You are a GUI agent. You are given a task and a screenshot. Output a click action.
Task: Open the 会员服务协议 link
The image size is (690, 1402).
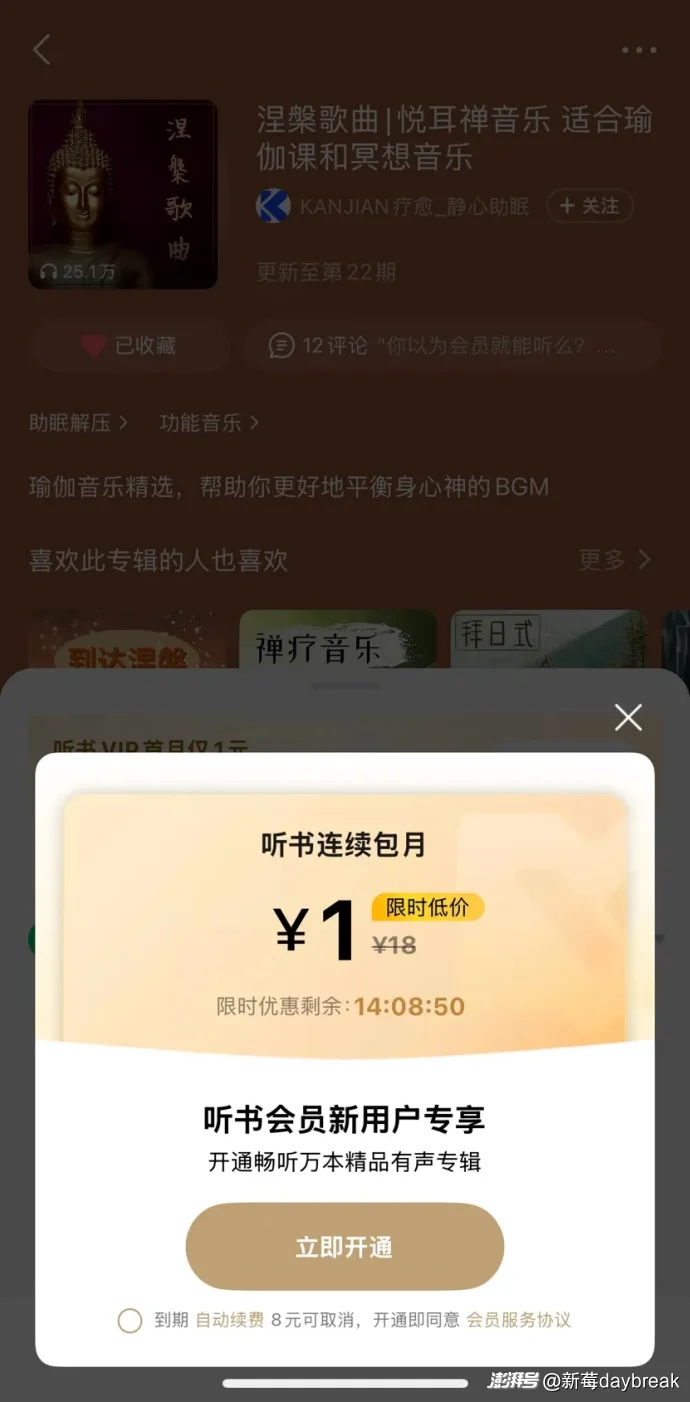518,1320
